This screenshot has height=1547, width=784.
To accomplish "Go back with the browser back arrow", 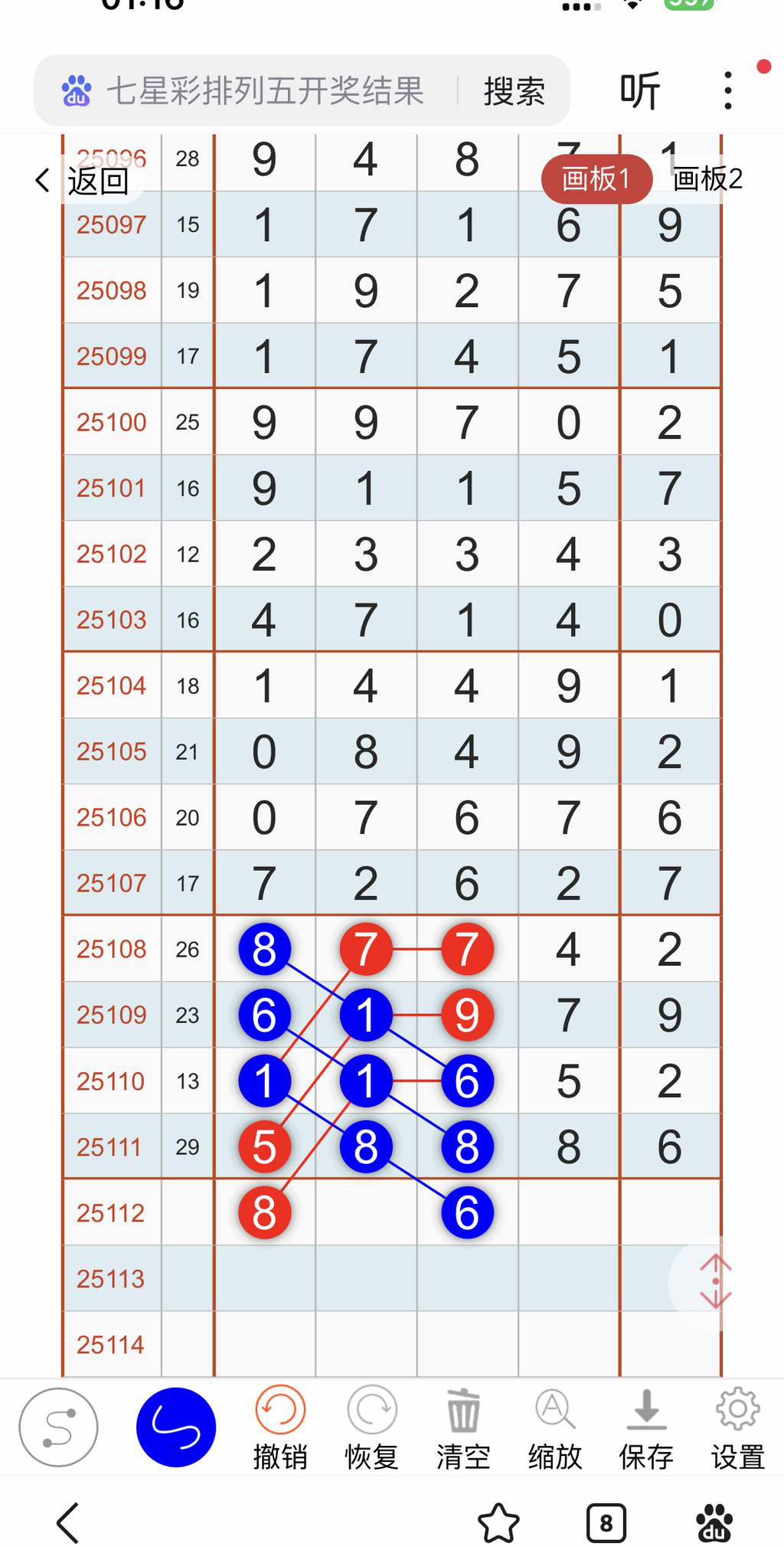I will click(68, 1522).
